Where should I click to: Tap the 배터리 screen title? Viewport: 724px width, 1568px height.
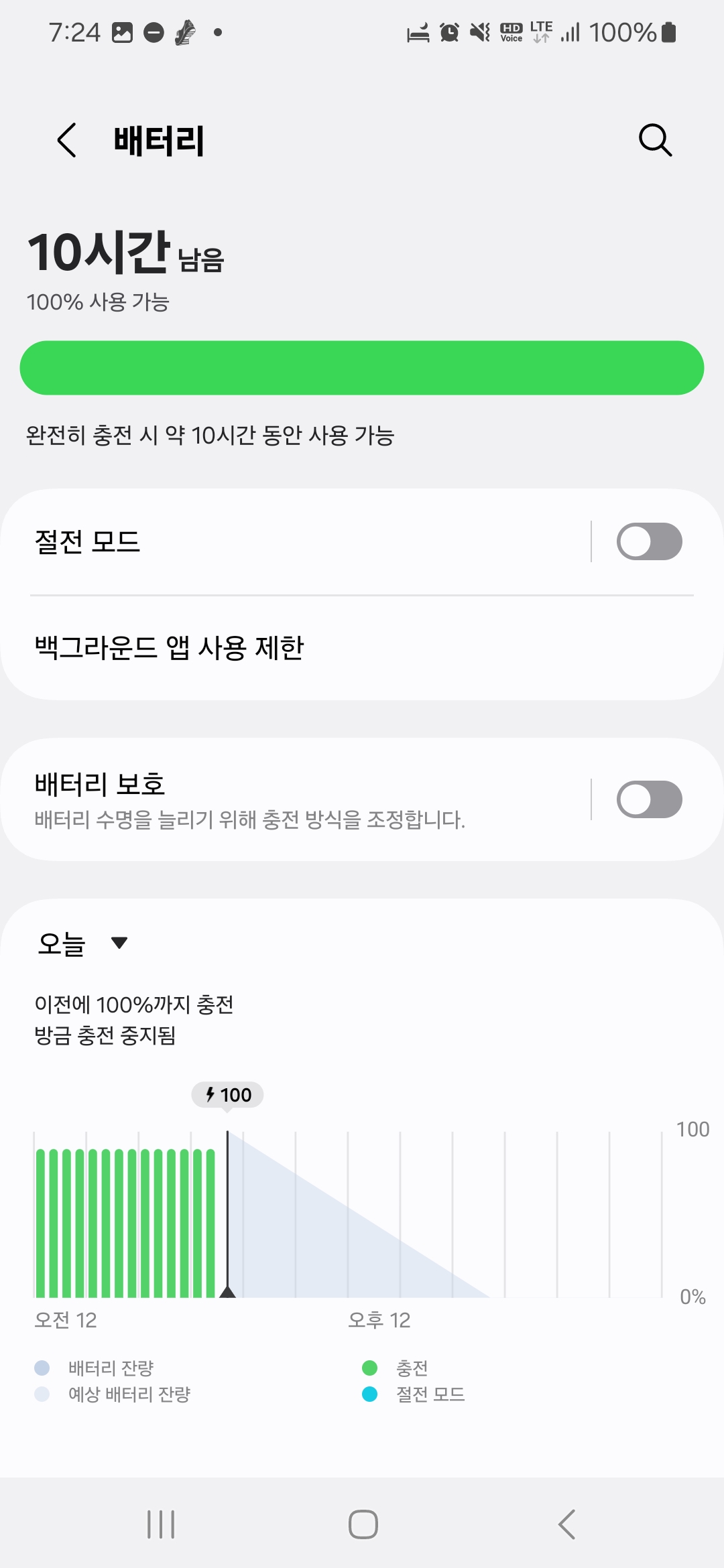159,140
